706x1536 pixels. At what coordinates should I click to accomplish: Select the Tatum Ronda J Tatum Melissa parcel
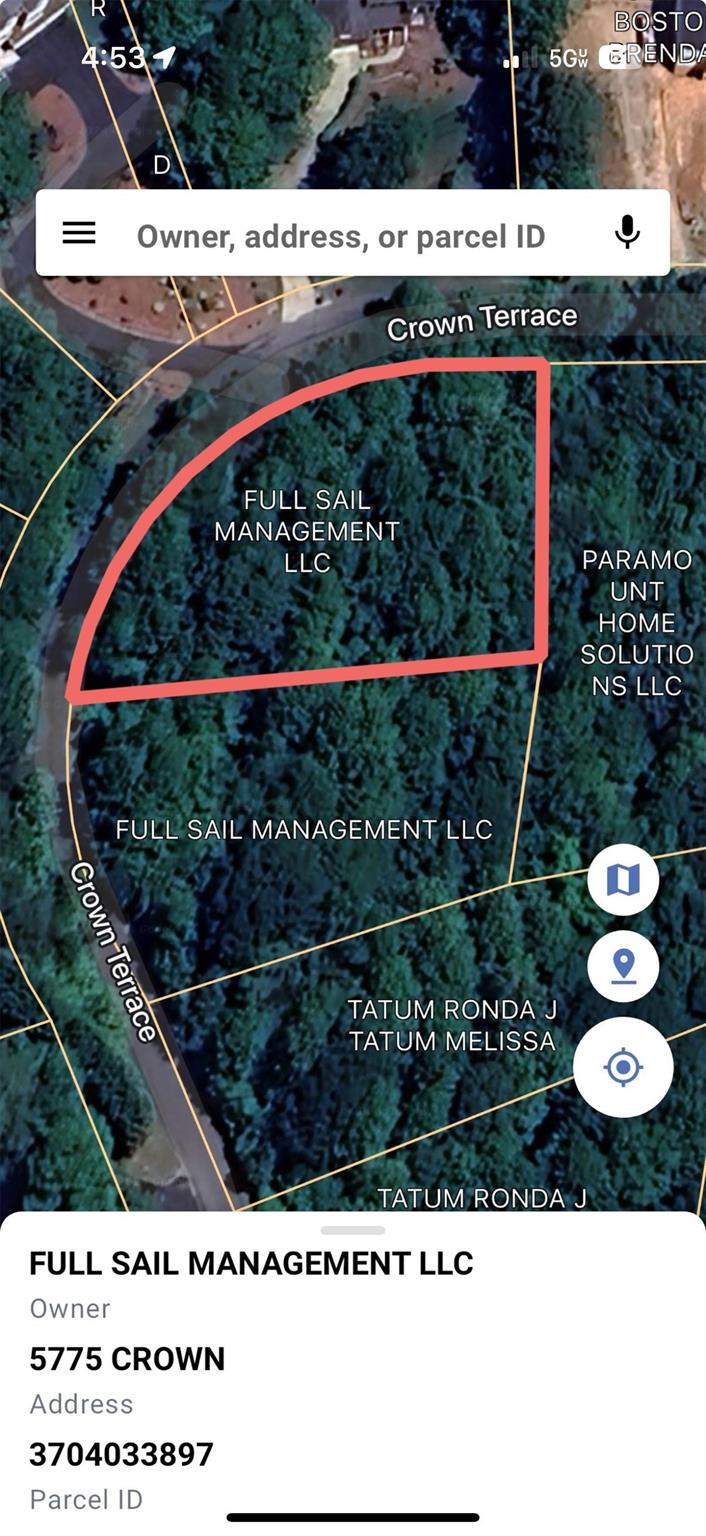click(451, 1025)
